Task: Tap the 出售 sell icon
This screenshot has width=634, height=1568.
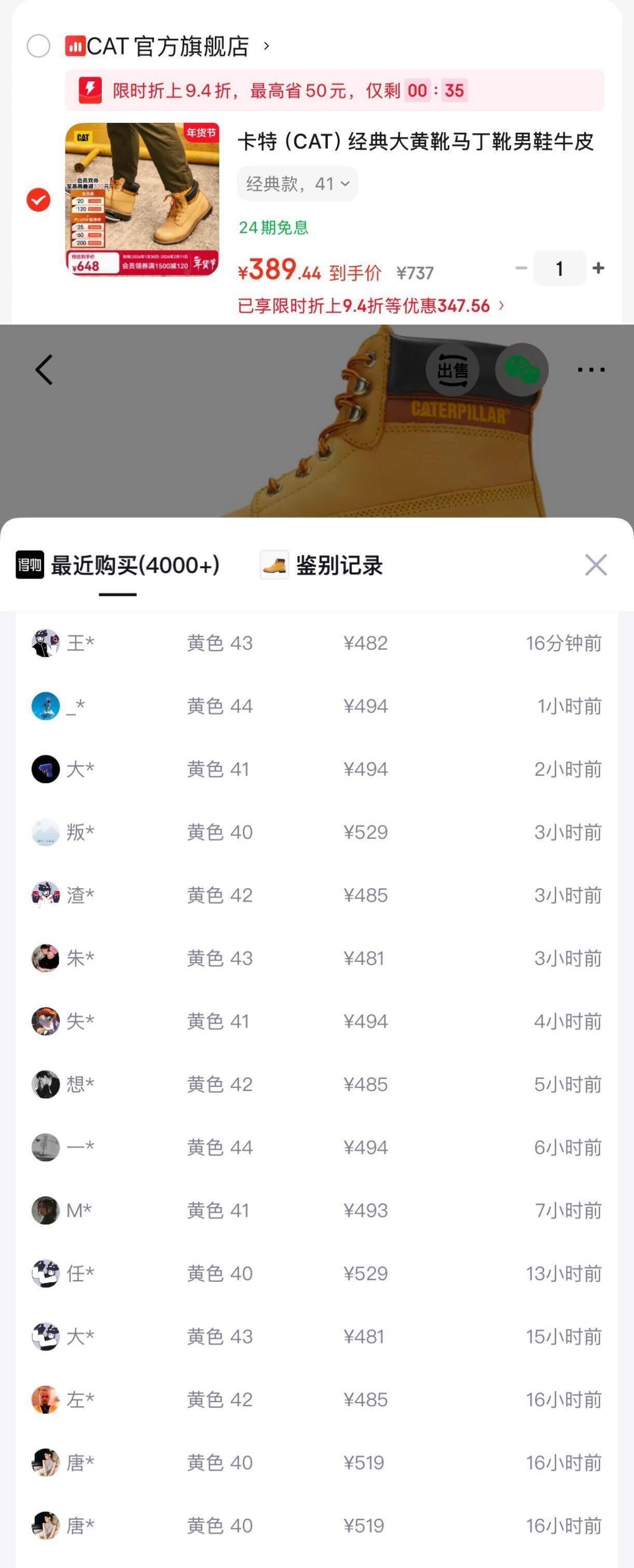Action: tap(452, 370)
